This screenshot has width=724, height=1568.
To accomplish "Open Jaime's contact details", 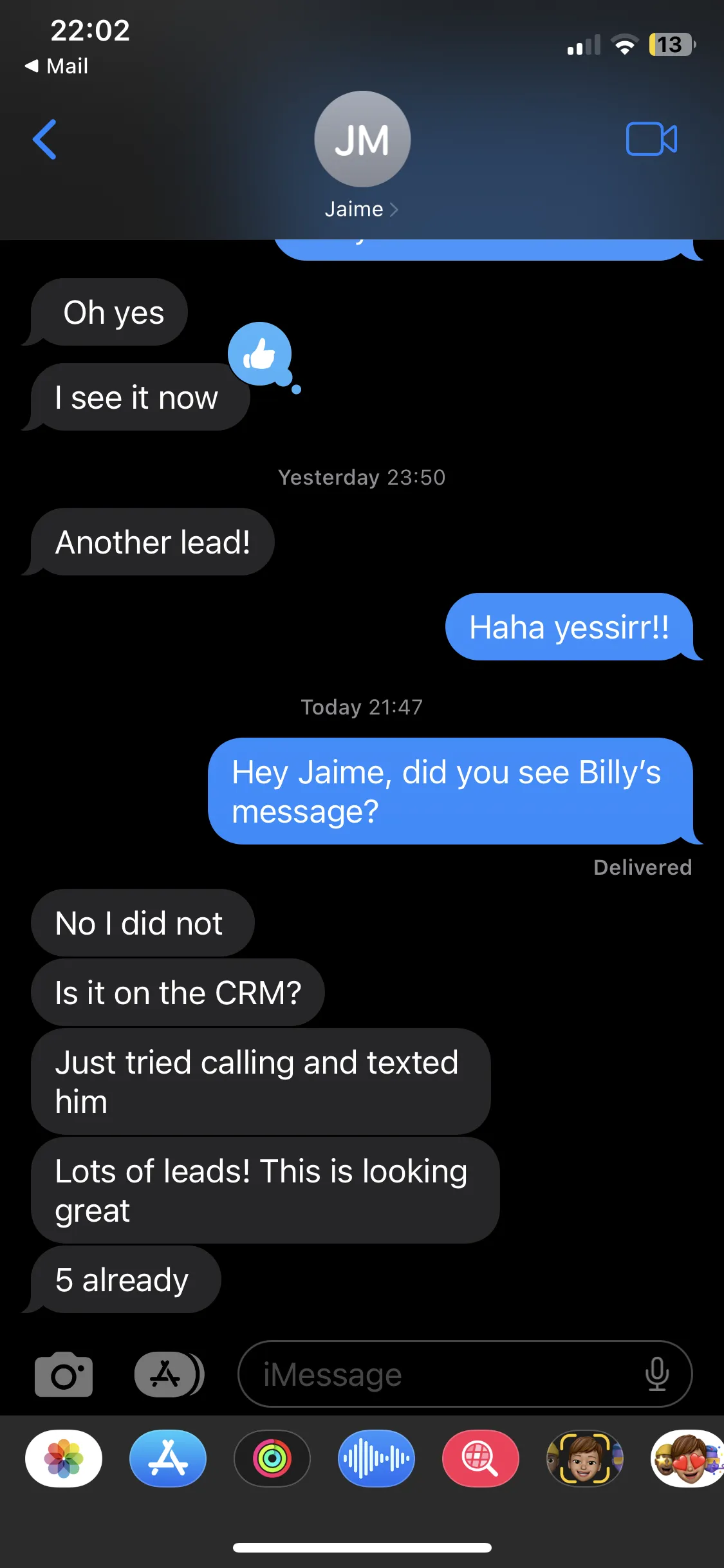I will point(362,154).
